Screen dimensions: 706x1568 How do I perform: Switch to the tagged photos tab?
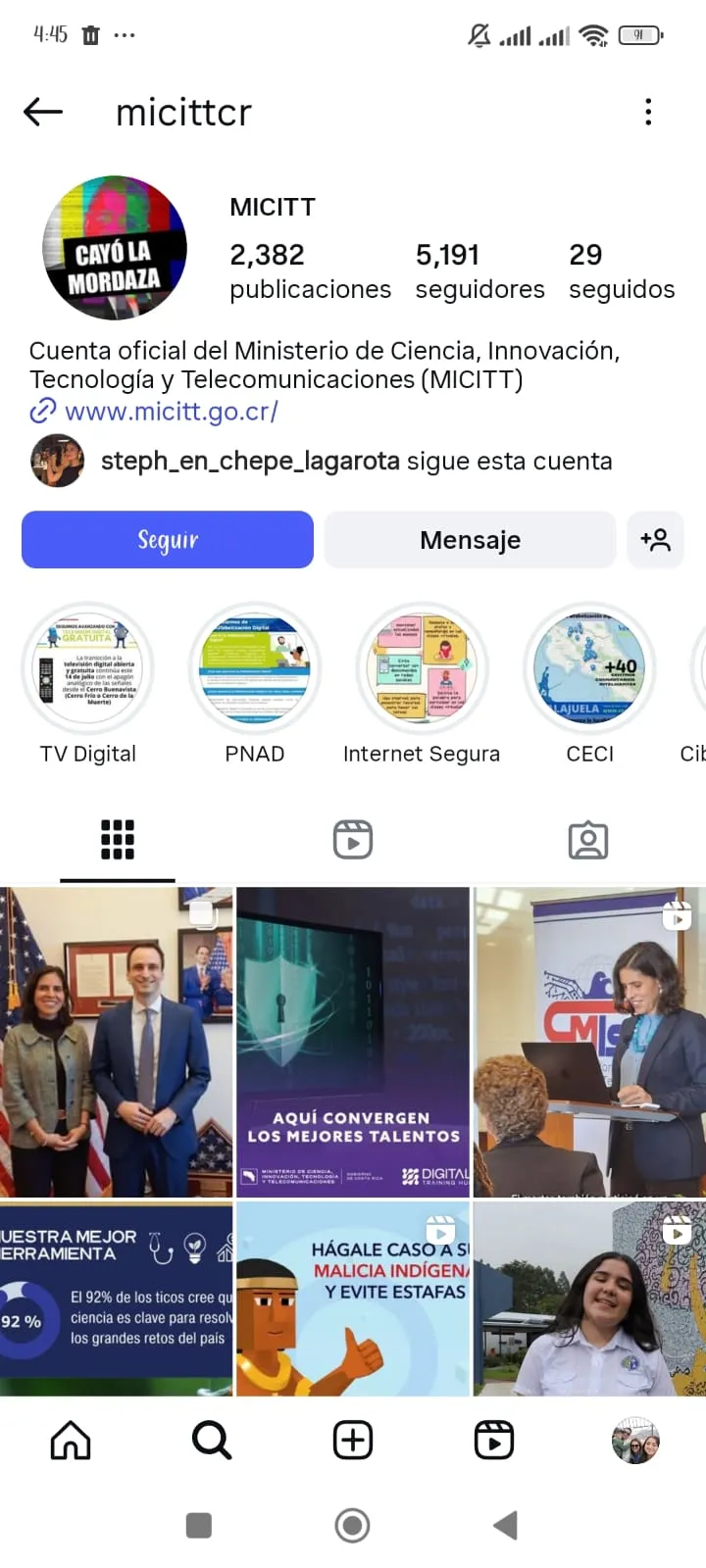click(588, 840)
